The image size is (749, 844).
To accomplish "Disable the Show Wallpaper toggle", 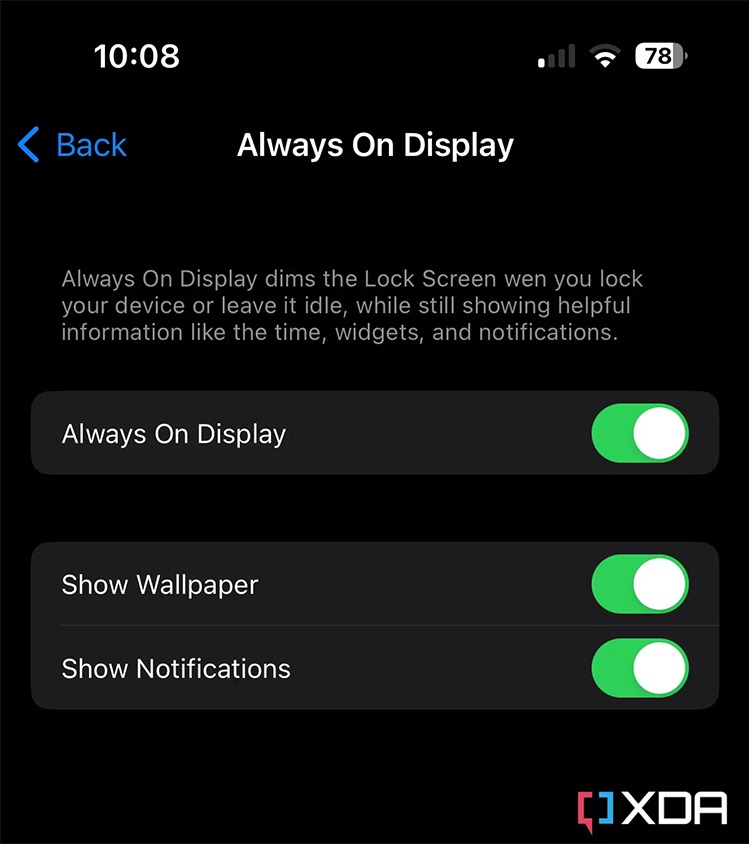I will click(640, 585).
